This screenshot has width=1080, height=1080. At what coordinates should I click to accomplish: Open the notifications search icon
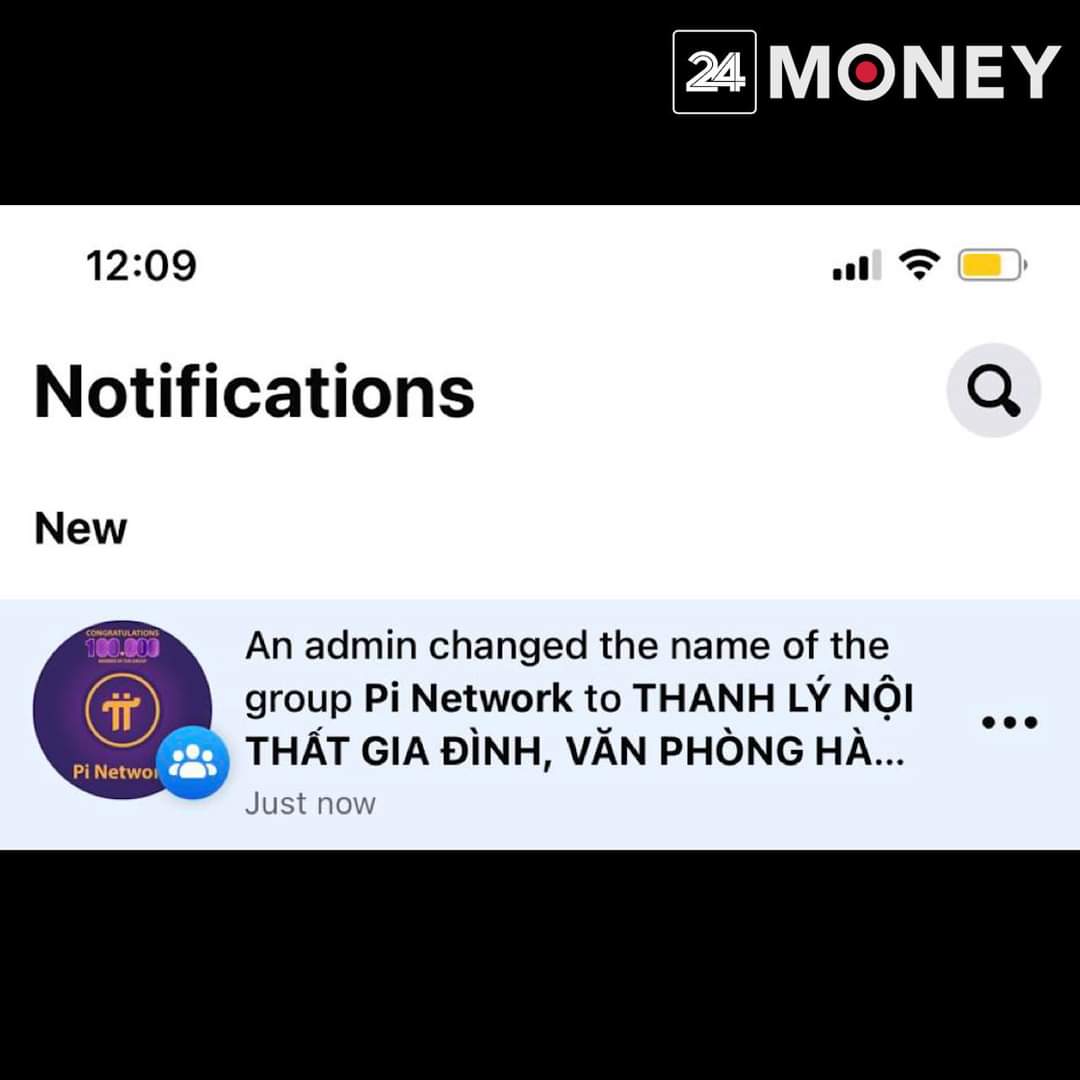tap(993, 390)
